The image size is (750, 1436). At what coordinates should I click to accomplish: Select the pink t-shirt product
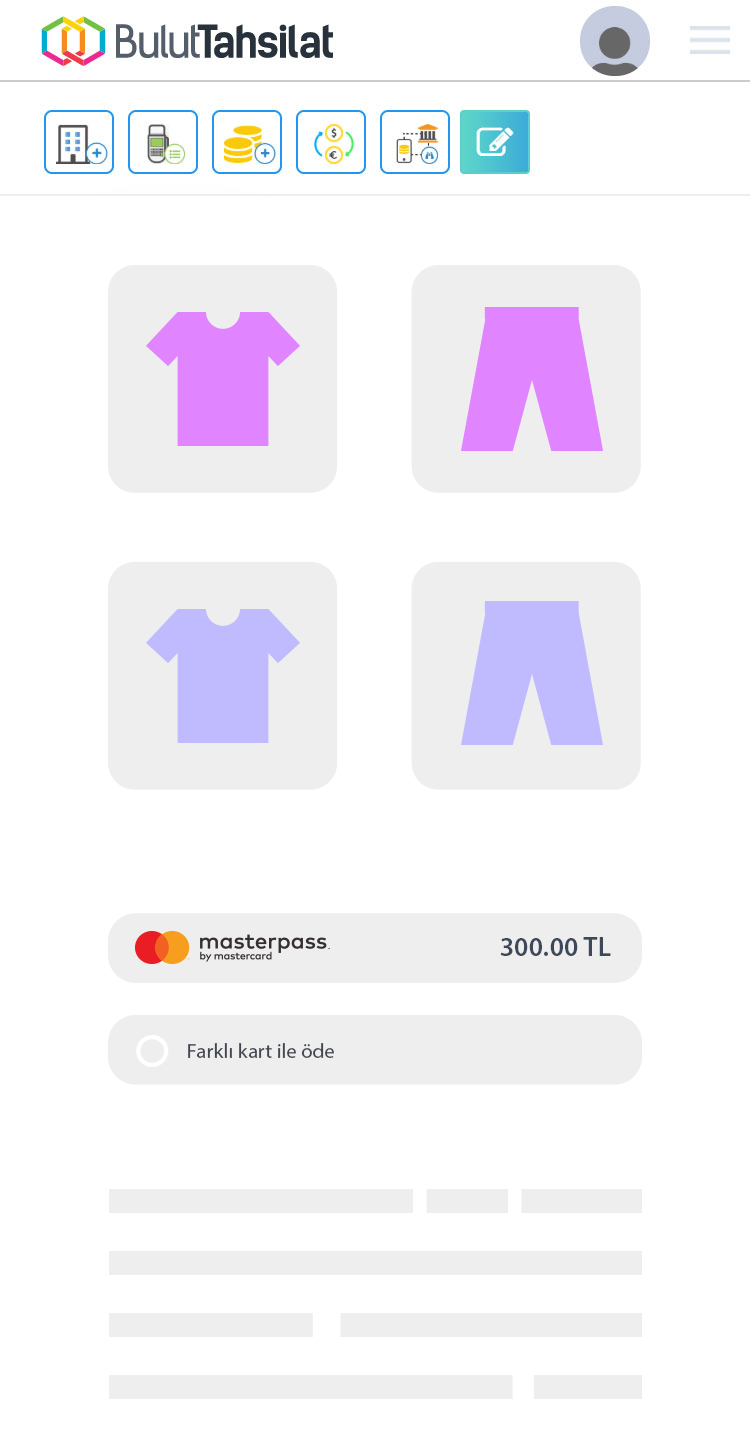[x=222, y=379]
